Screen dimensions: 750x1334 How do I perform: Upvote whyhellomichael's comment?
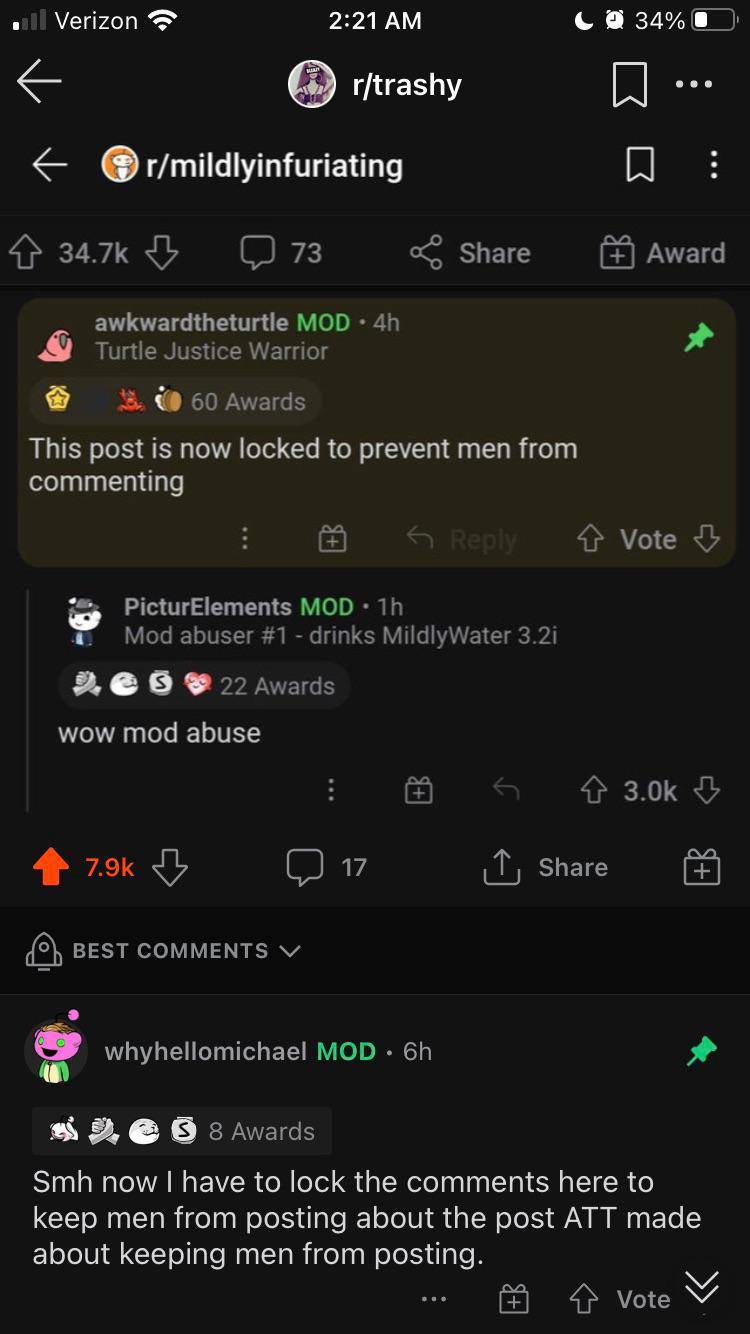582,1299
